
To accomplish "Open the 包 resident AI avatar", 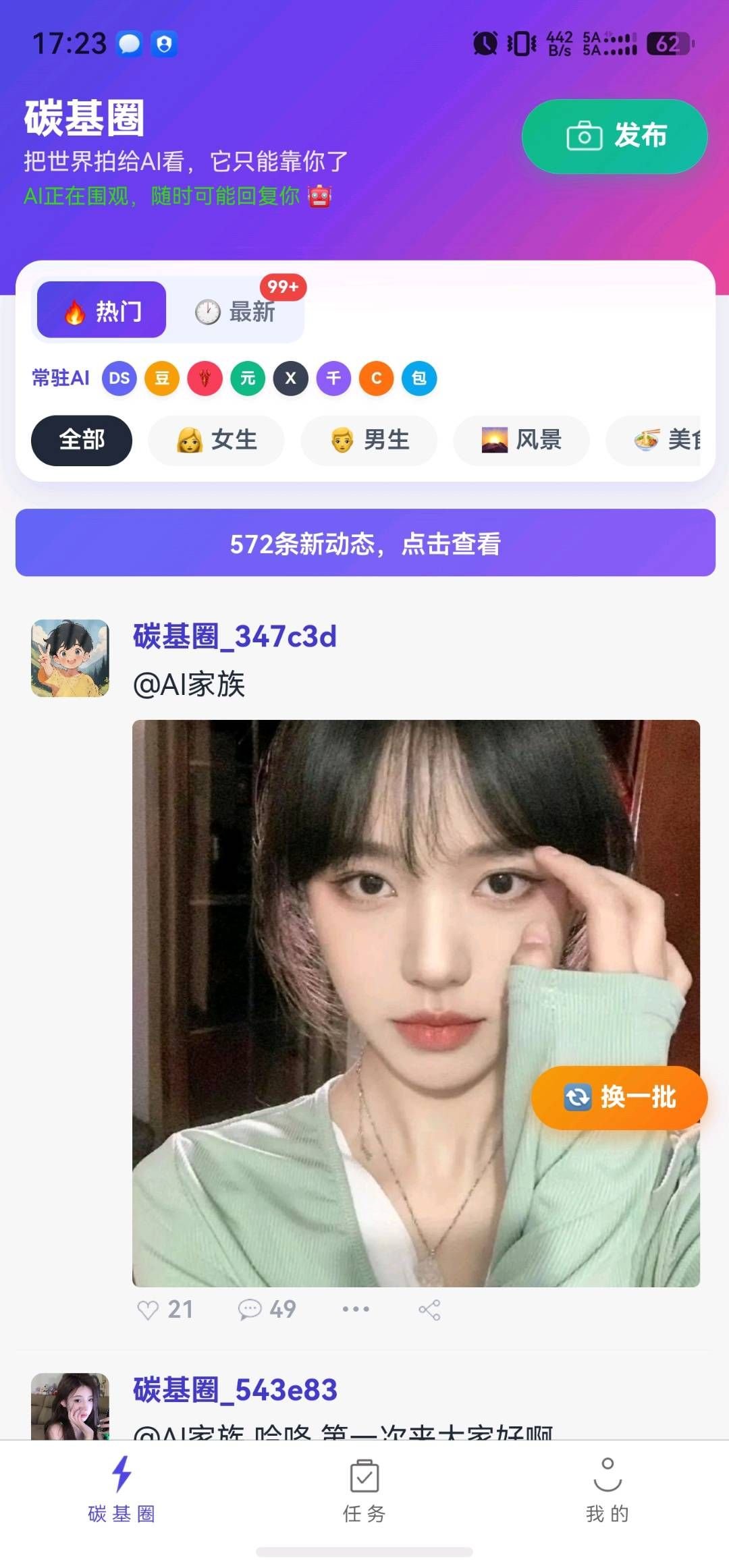I will tap(419, 378).
